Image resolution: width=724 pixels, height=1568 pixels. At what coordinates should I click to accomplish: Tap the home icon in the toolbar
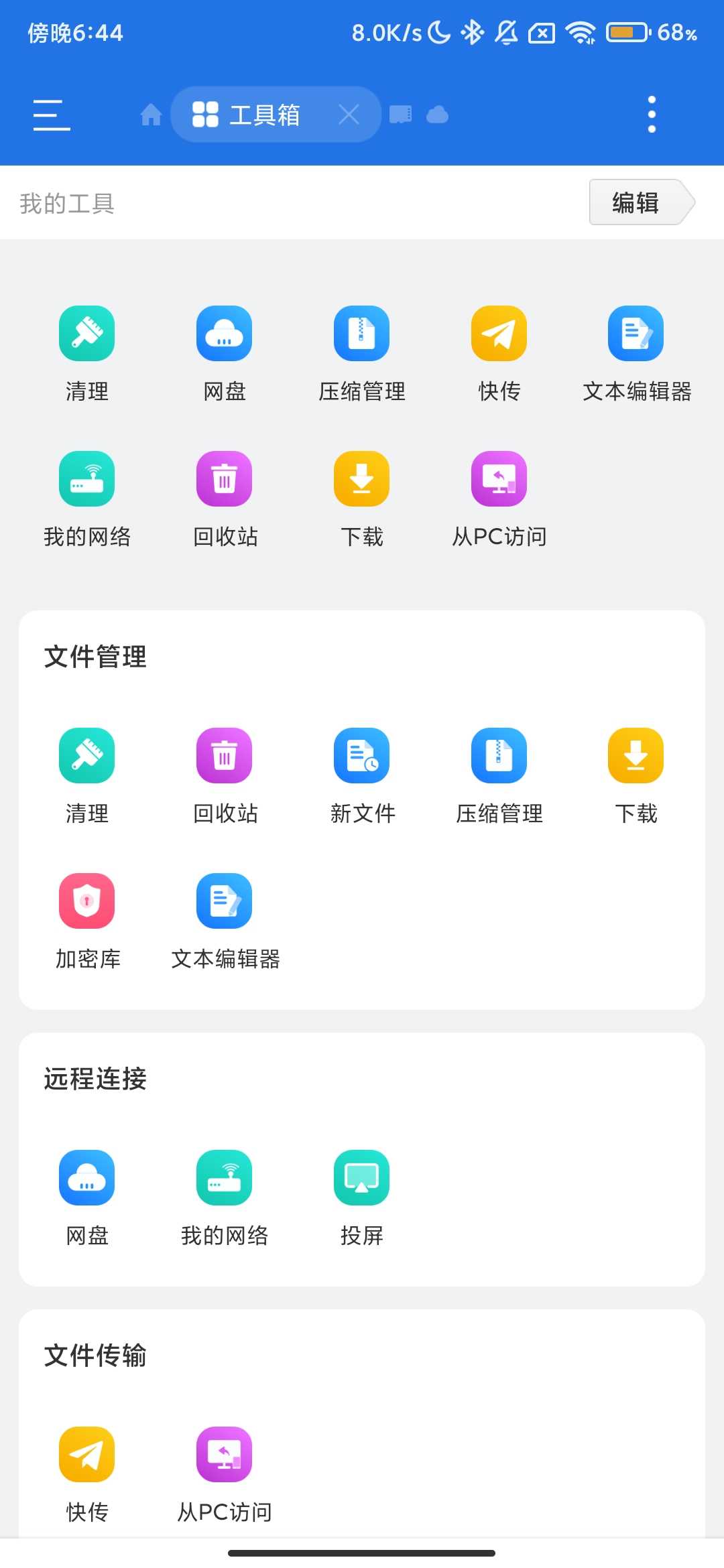point(151,114)
